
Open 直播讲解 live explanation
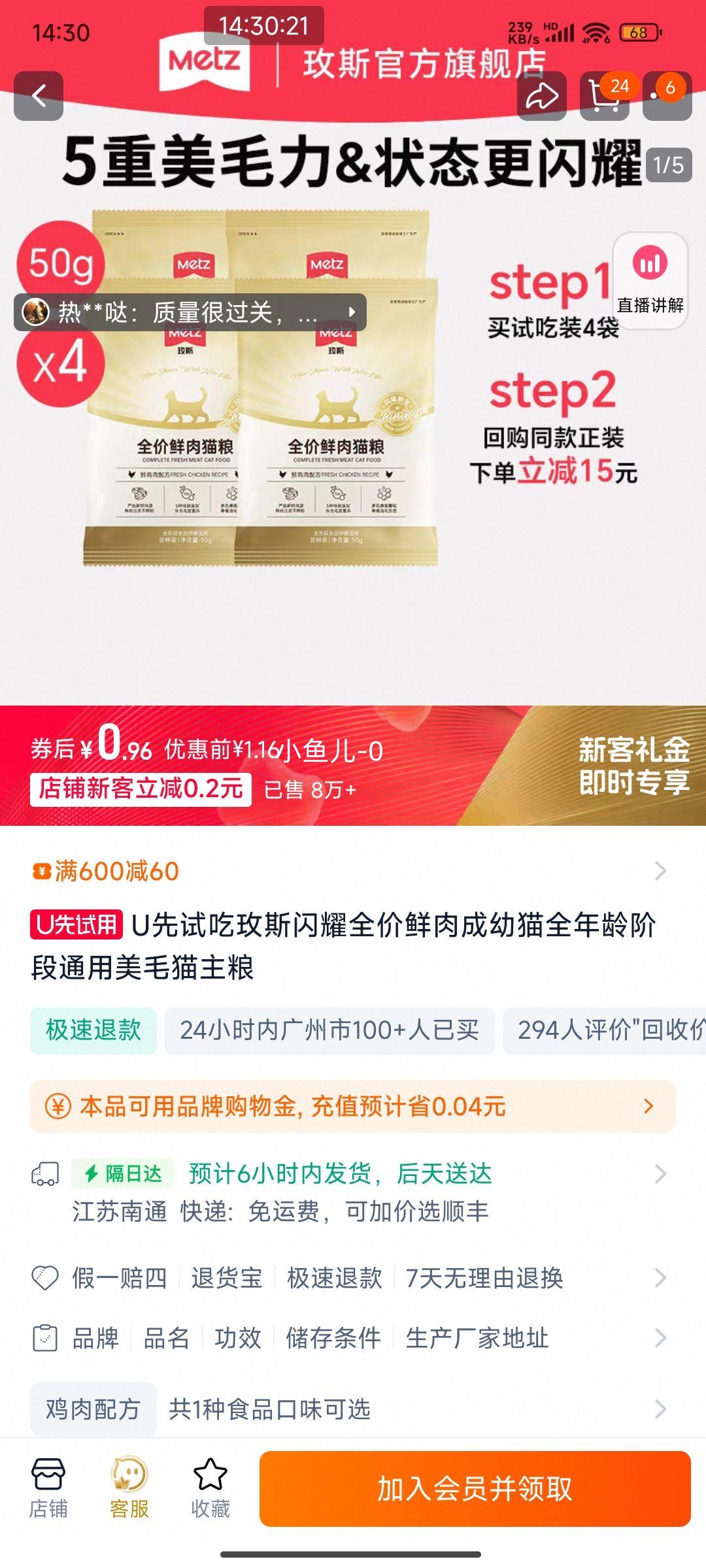pyautogui.click(x=650, y=281)
